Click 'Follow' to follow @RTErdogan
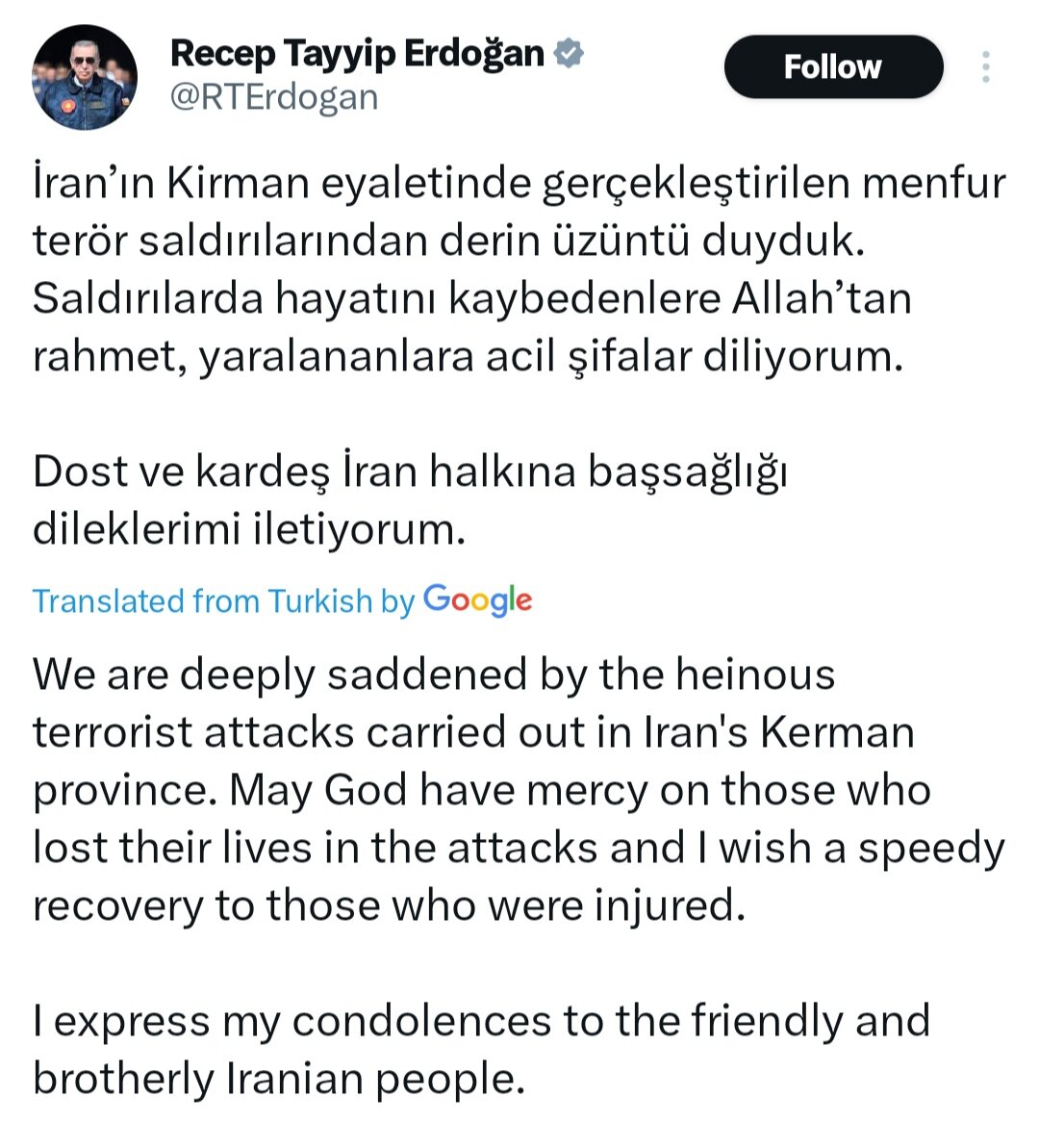This screenshot has height=1148, width=1039. (x=833, y=67)
